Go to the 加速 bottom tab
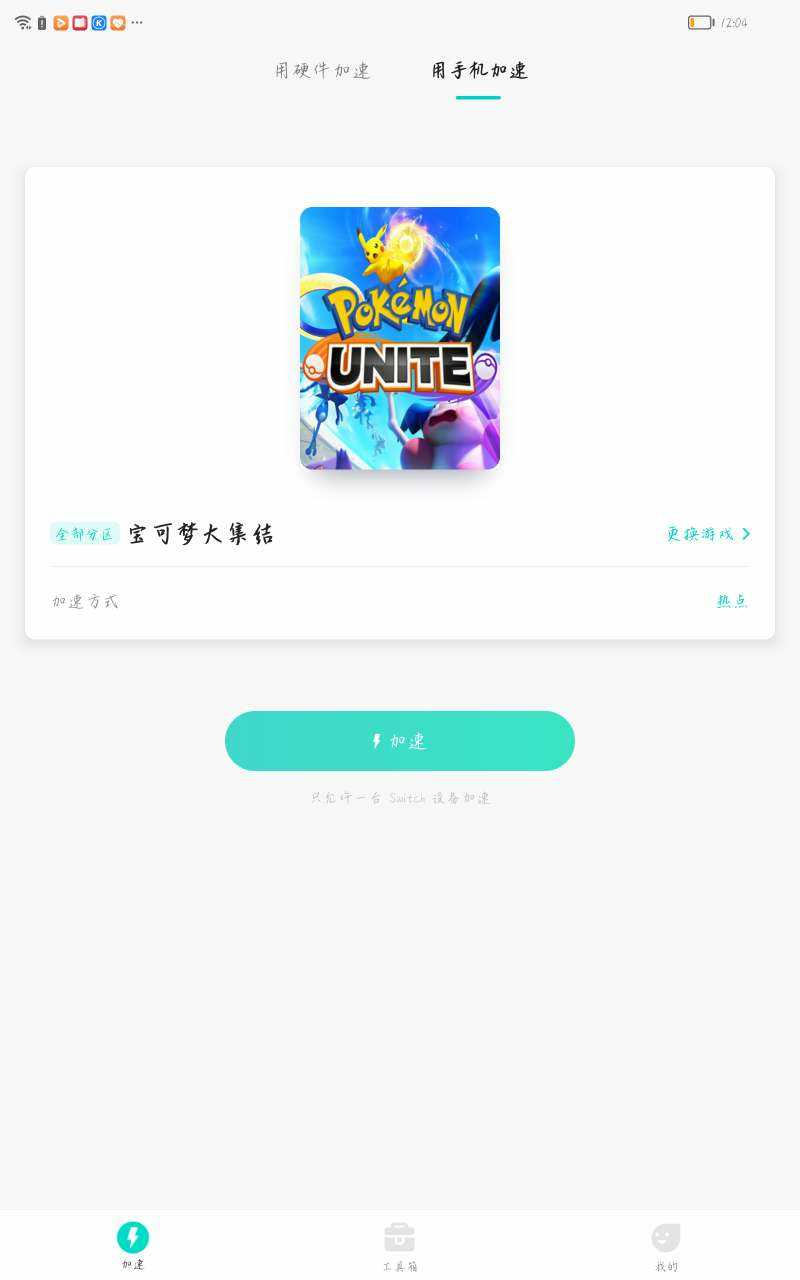 click(x=133, y=1246)
